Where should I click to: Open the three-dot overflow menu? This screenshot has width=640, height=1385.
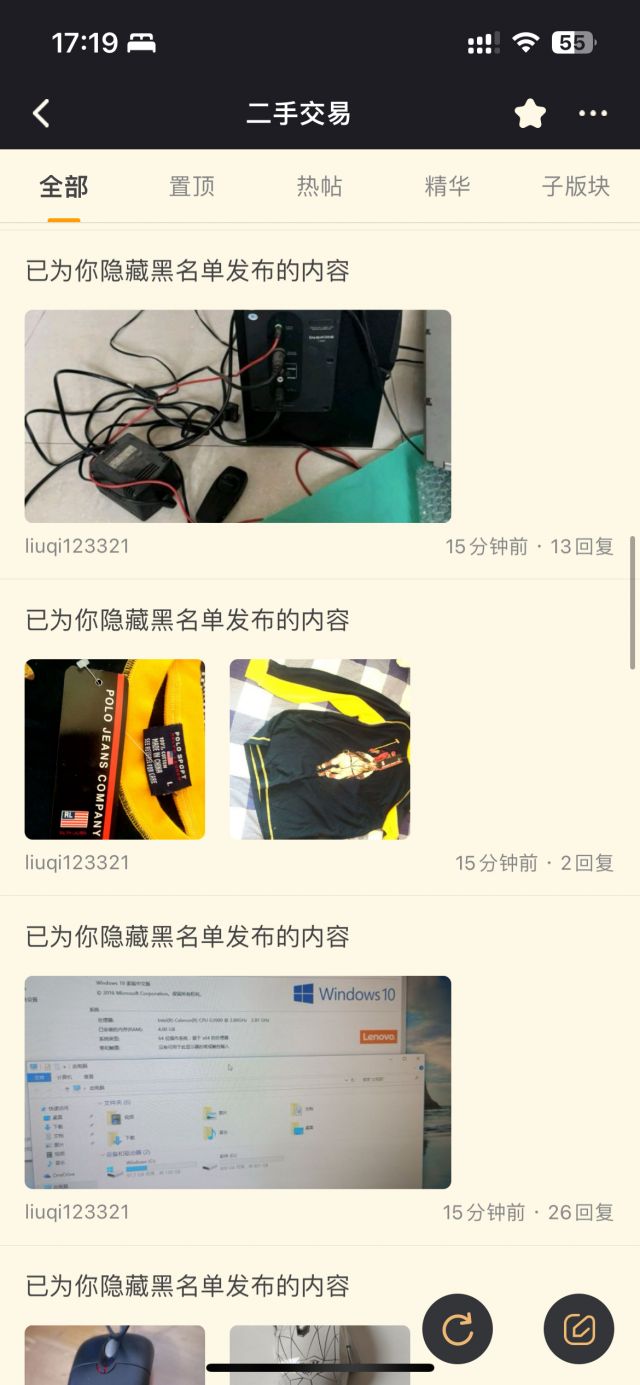(593, 114)
